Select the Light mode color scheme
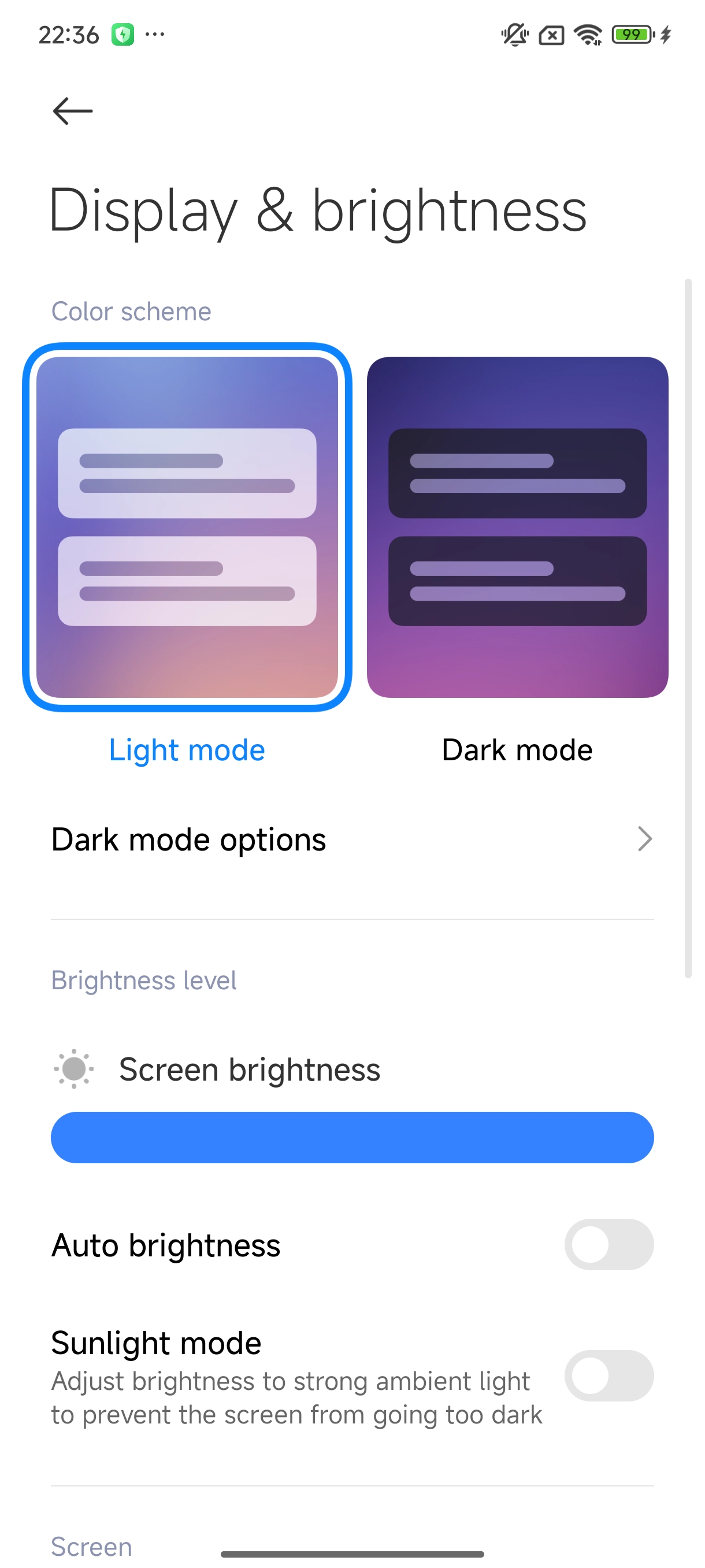 tap(187, 527)
